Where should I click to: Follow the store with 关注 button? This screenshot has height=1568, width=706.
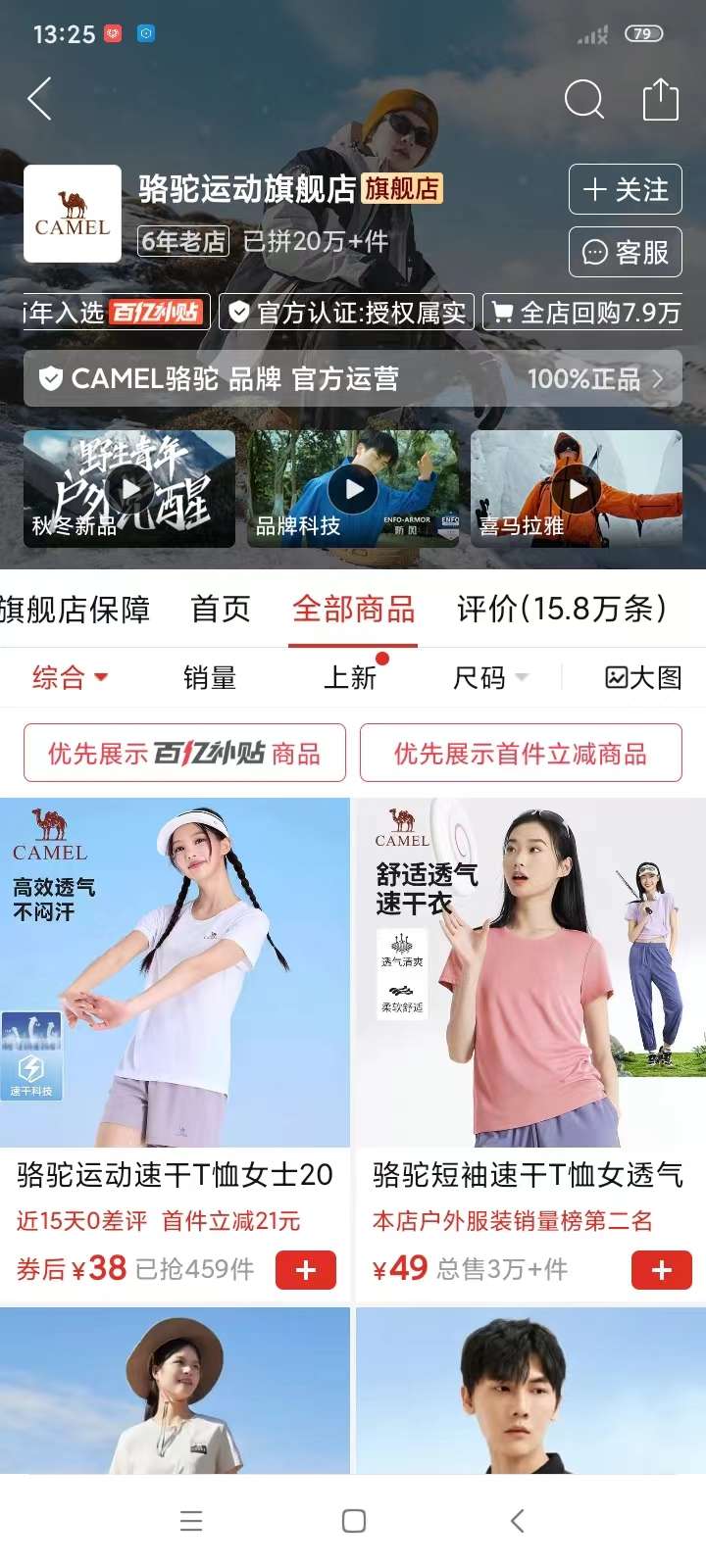(625, 189)
